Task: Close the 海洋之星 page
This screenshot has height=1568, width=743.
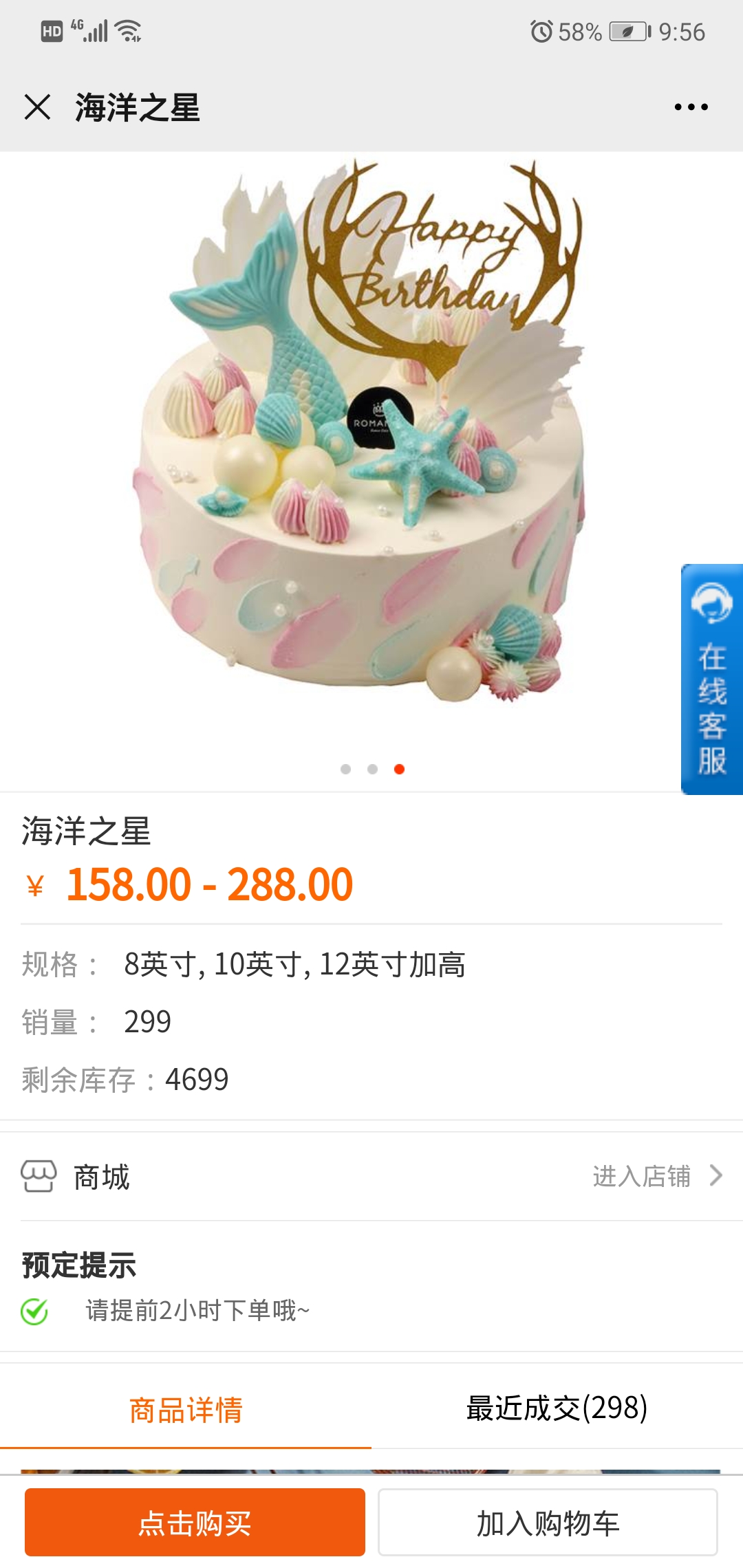Action: (37, 107)
